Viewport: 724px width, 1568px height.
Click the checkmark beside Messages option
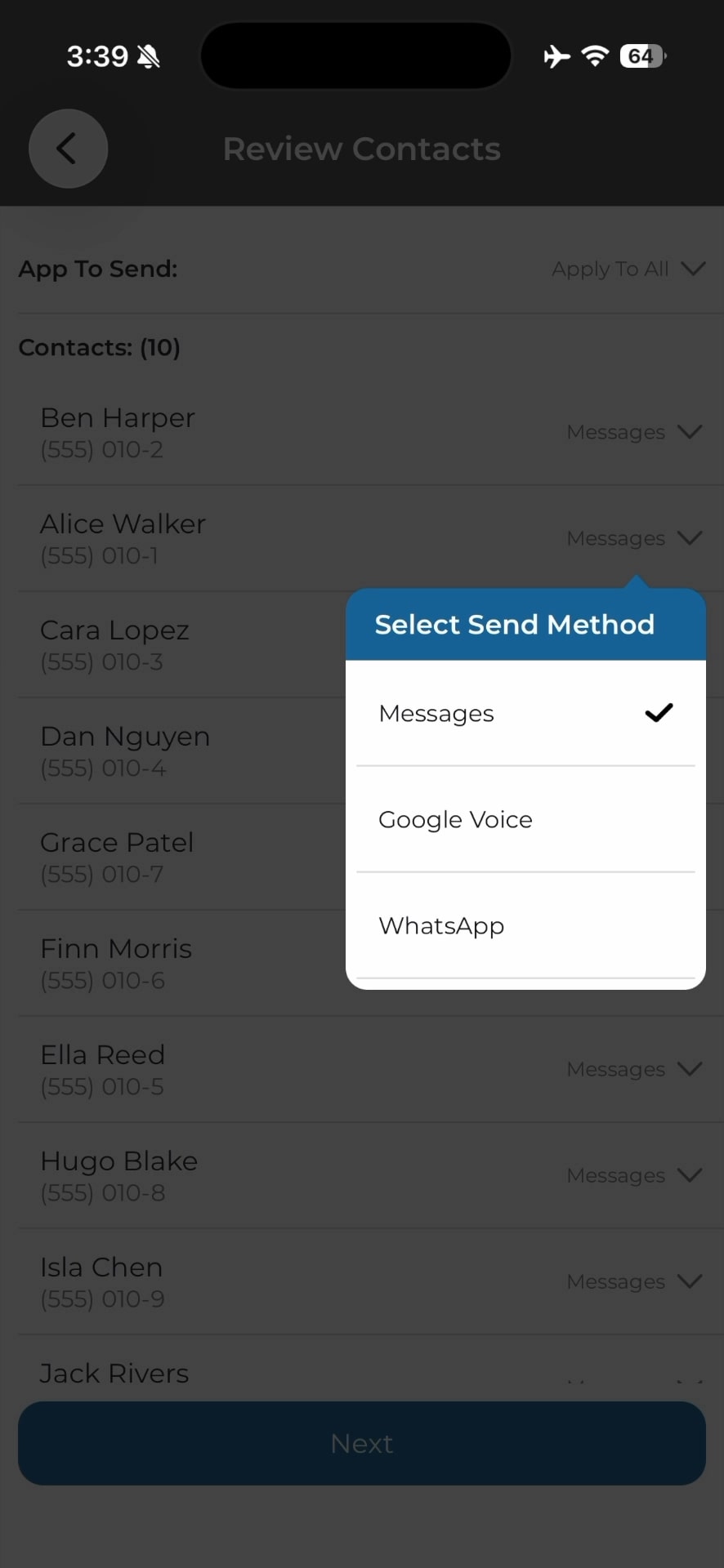pos(659,713)
